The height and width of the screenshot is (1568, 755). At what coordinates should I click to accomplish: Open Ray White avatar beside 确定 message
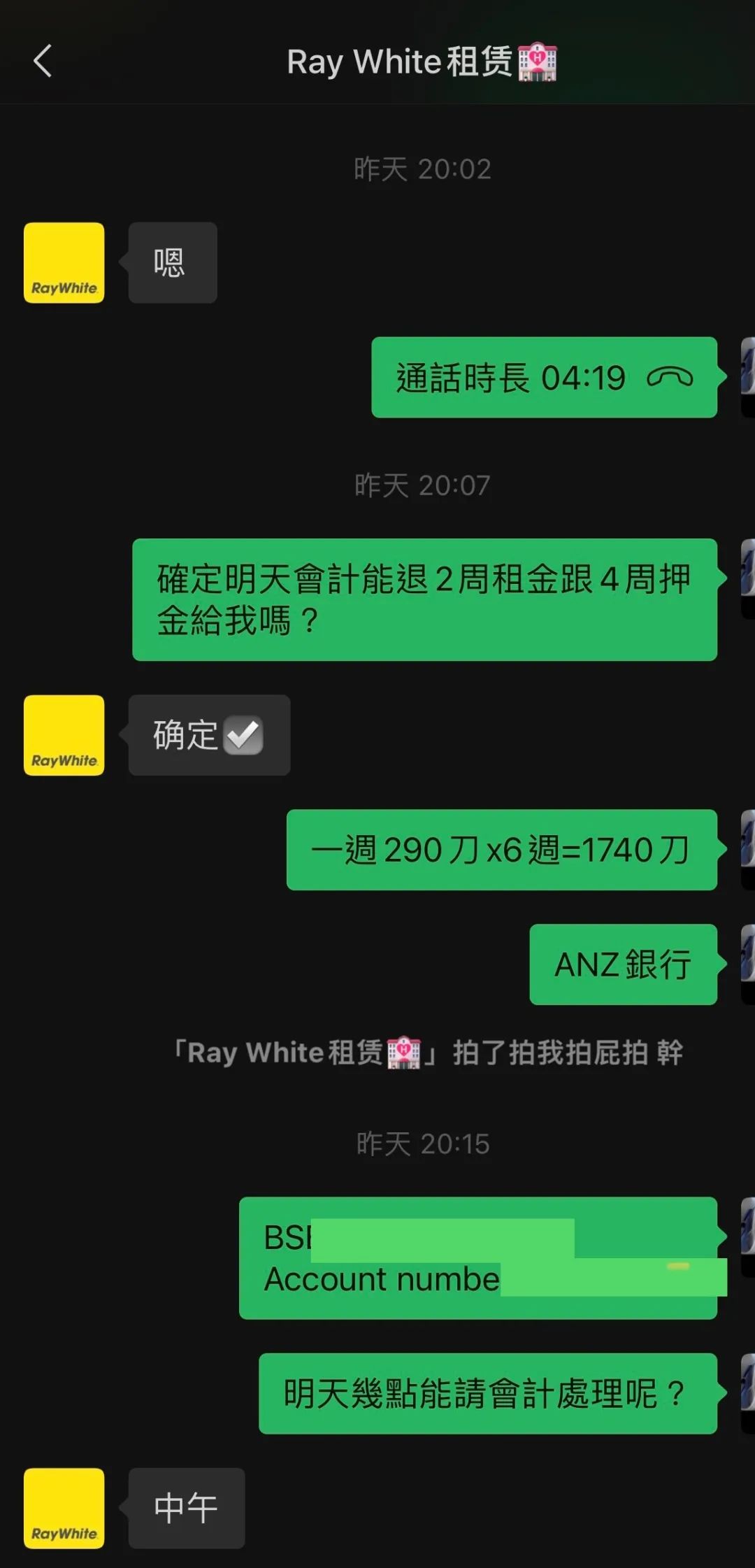pyautogui.click(x=64, y=735)
